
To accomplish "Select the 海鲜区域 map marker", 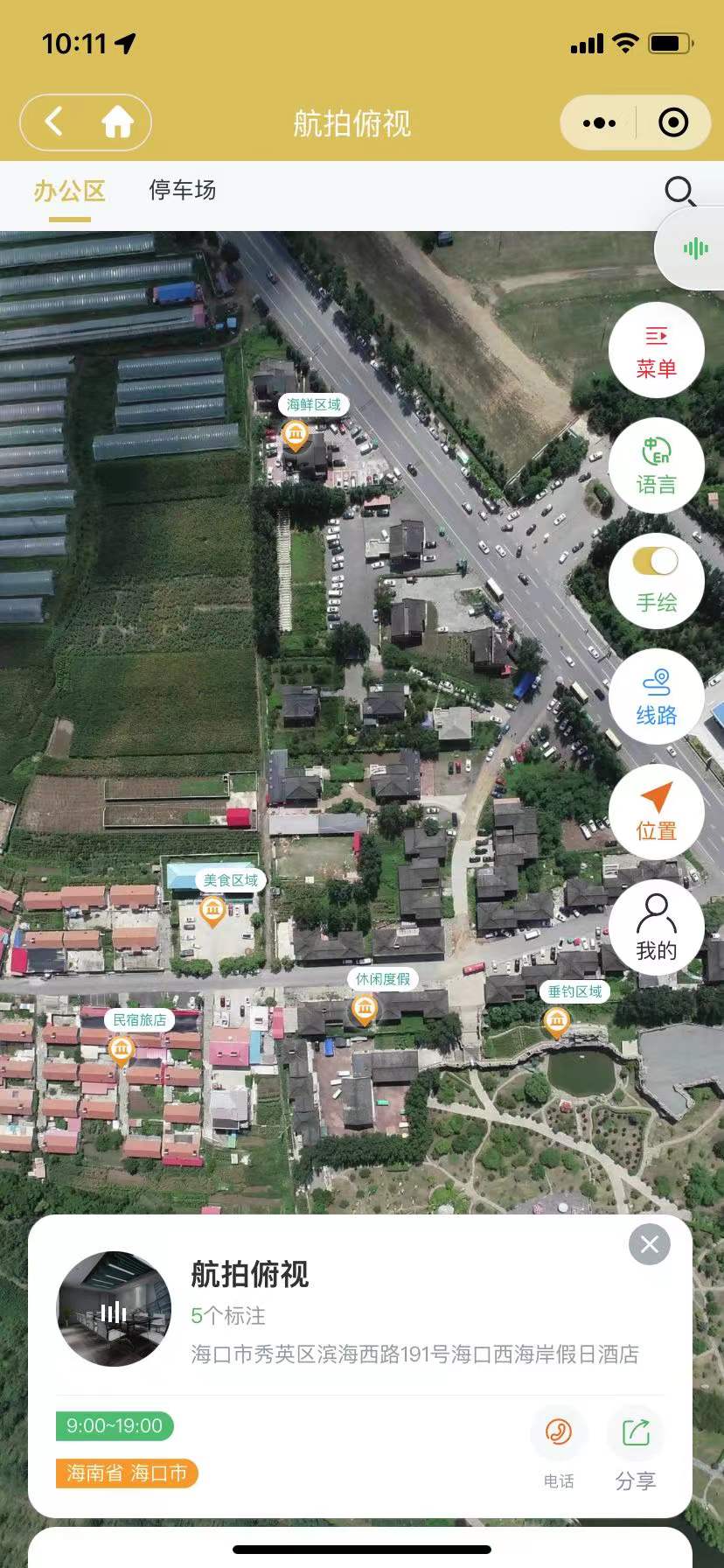I will [x=296, y=434].
